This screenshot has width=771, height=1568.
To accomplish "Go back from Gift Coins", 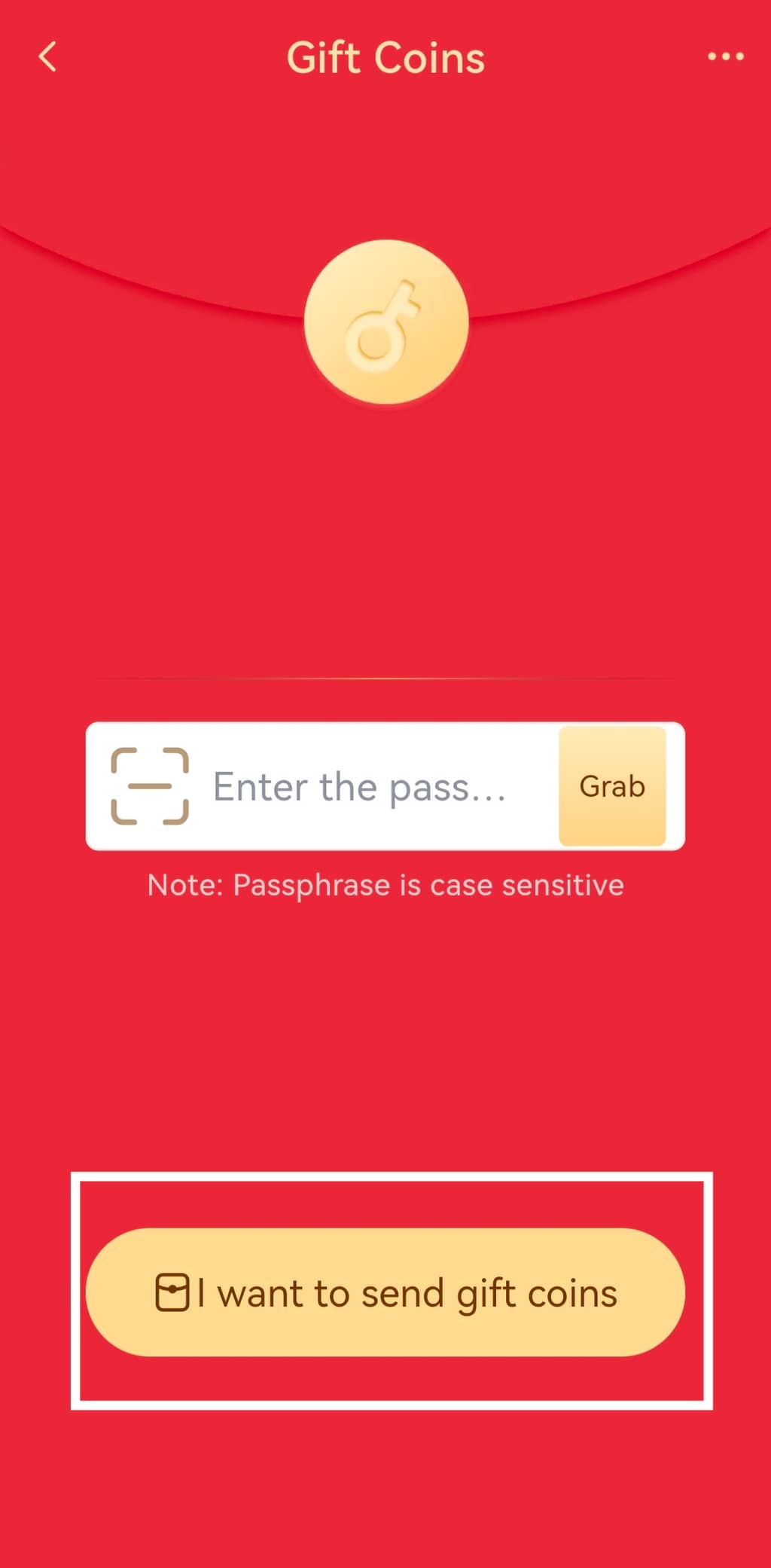I will point(47,57).
